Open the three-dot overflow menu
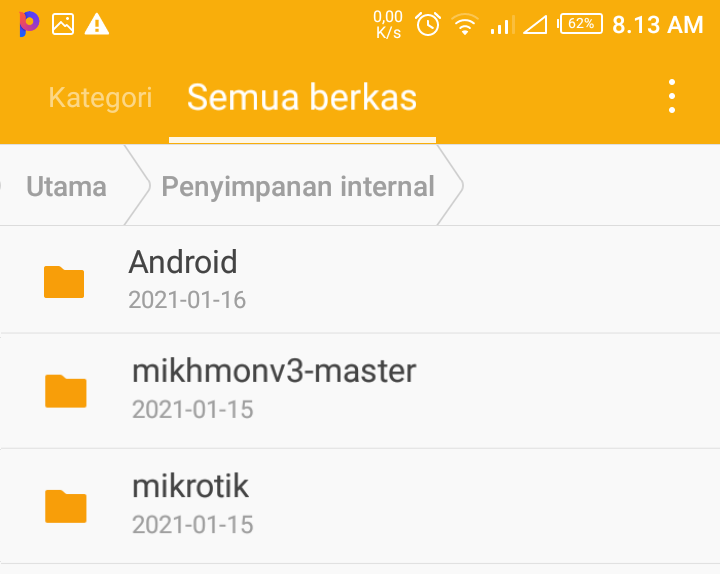The height and width of the screenshot is (574, 720). 672,97
